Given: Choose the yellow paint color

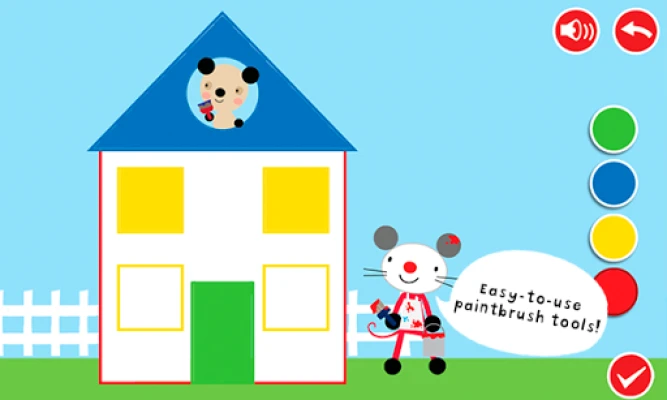Looking at the screenshot, I should pos(613,237).
